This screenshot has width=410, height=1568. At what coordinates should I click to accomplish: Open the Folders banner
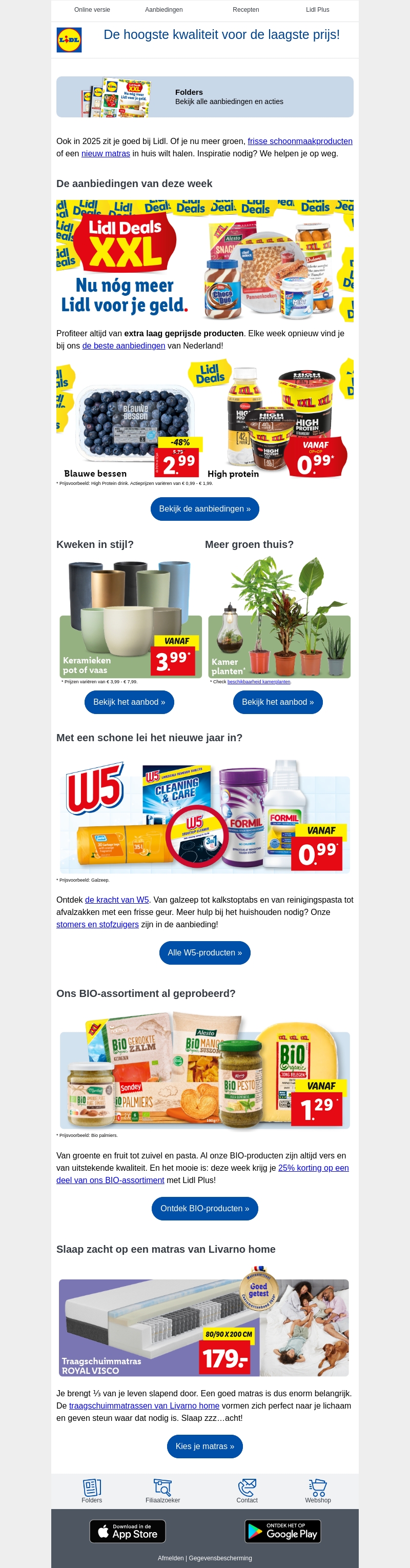coord(204,97)
